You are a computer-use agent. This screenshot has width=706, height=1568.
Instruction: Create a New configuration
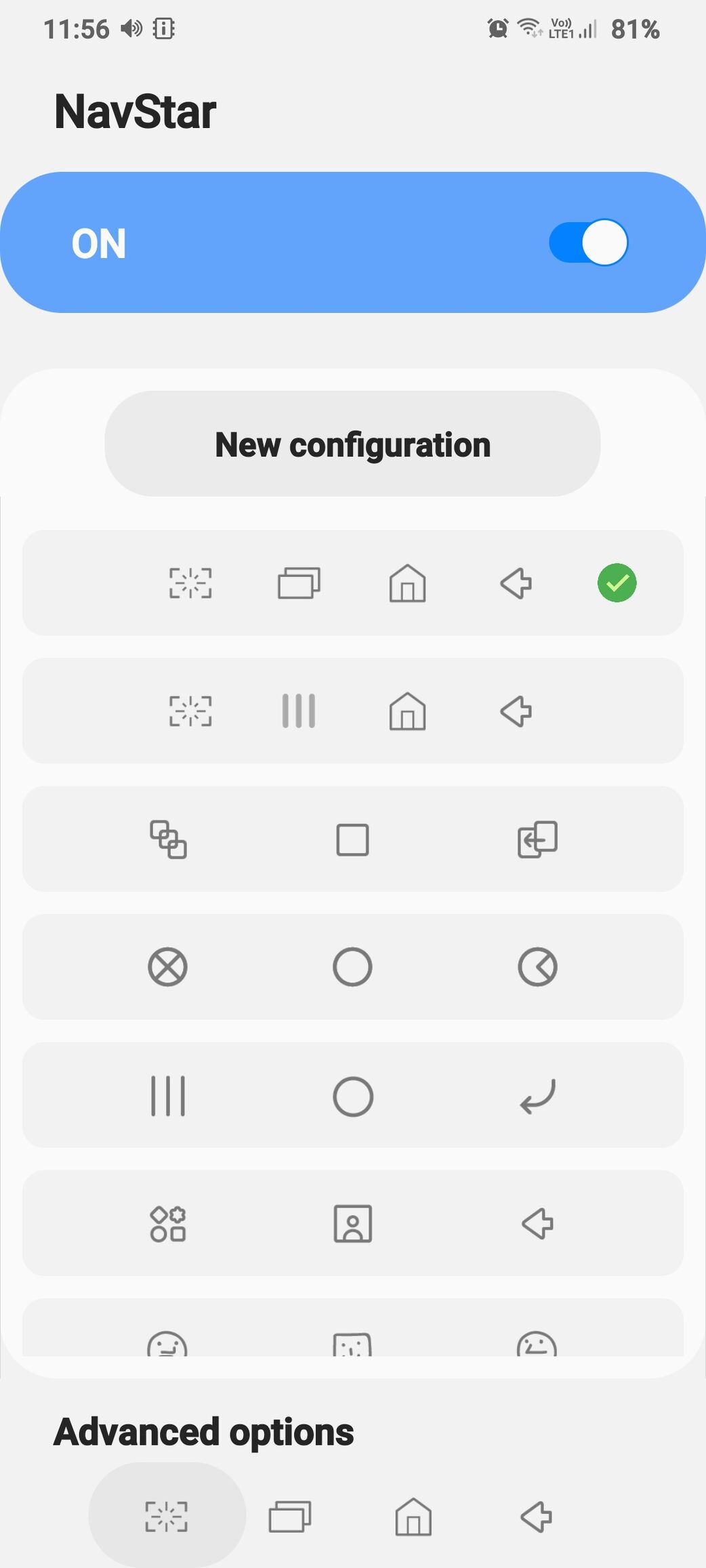[352, 444]
